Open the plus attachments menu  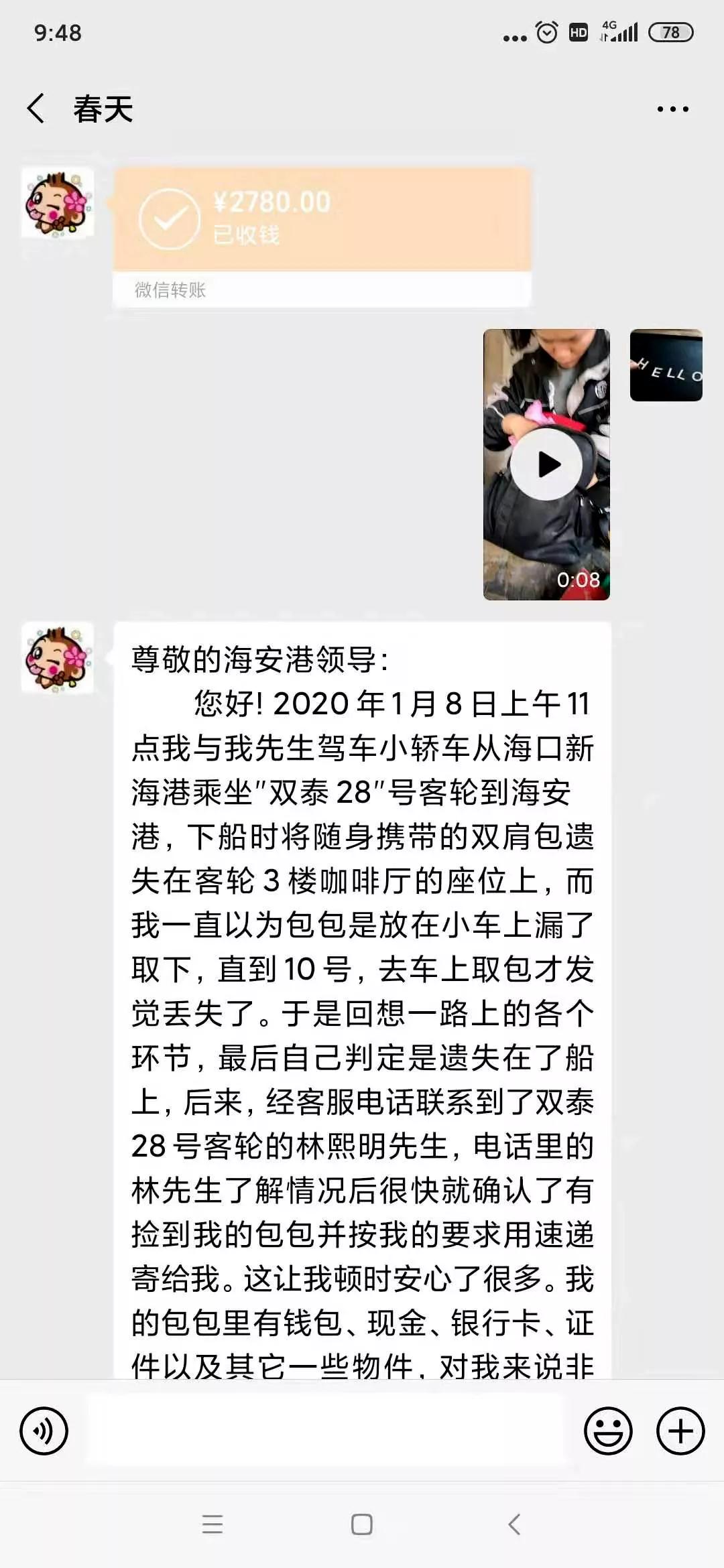coord(680,1431)
